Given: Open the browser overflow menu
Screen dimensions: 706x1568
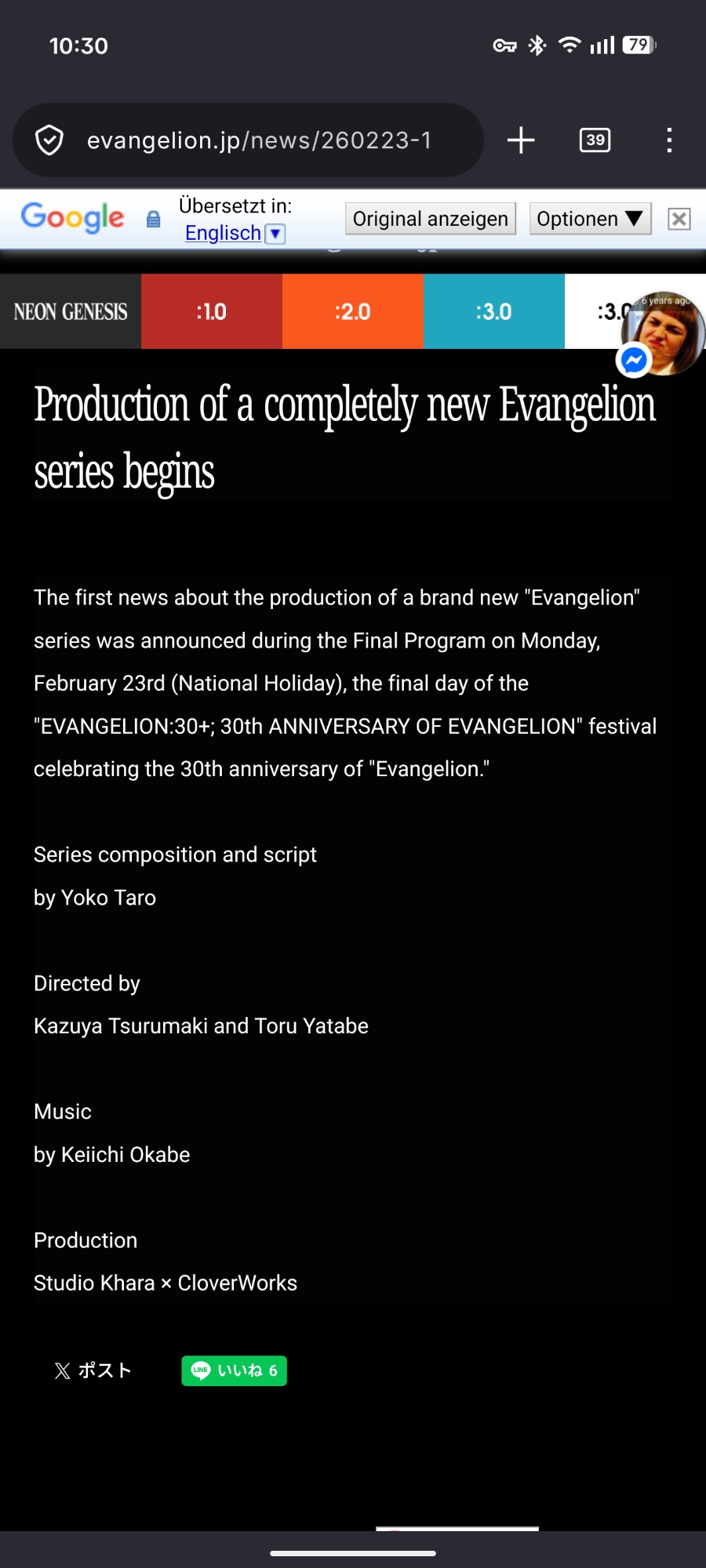Looking at the screenshot, I should (668, 140).
